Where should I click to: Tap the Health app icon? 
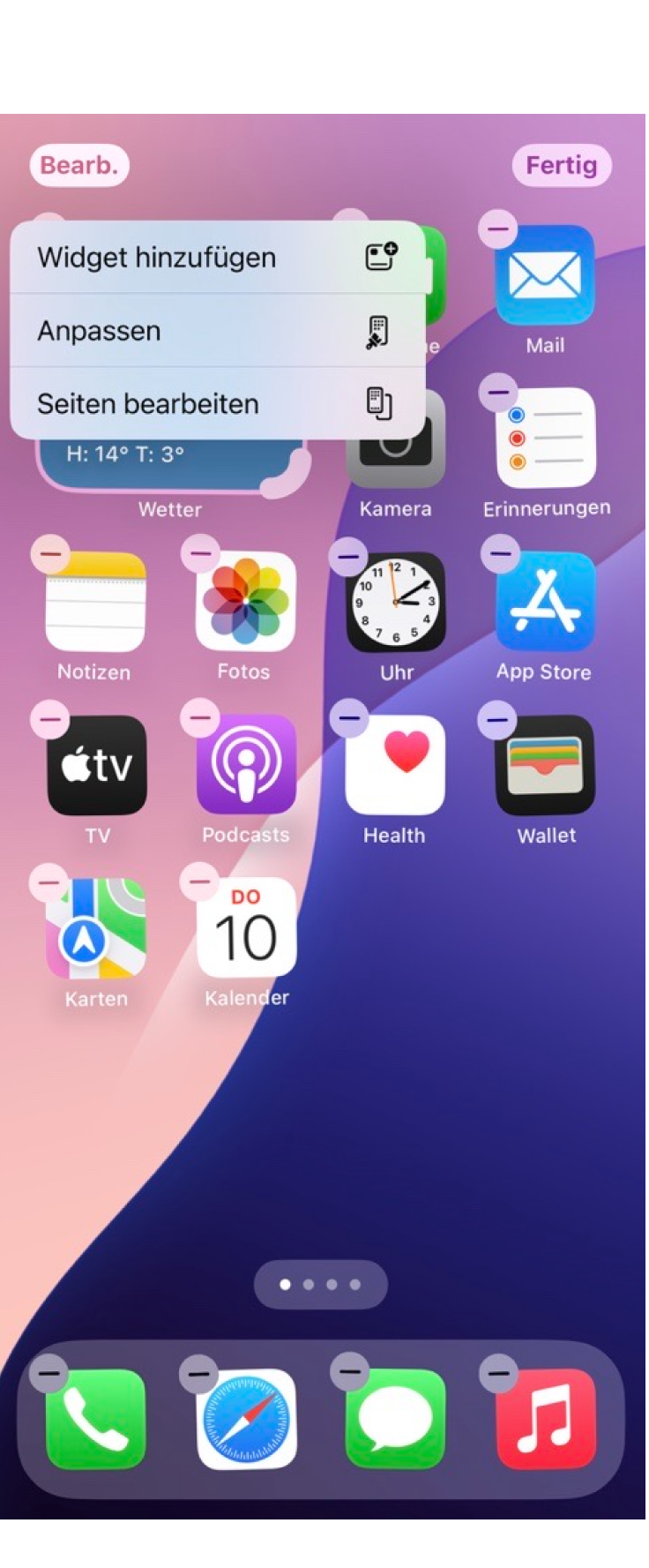(395, 765)
